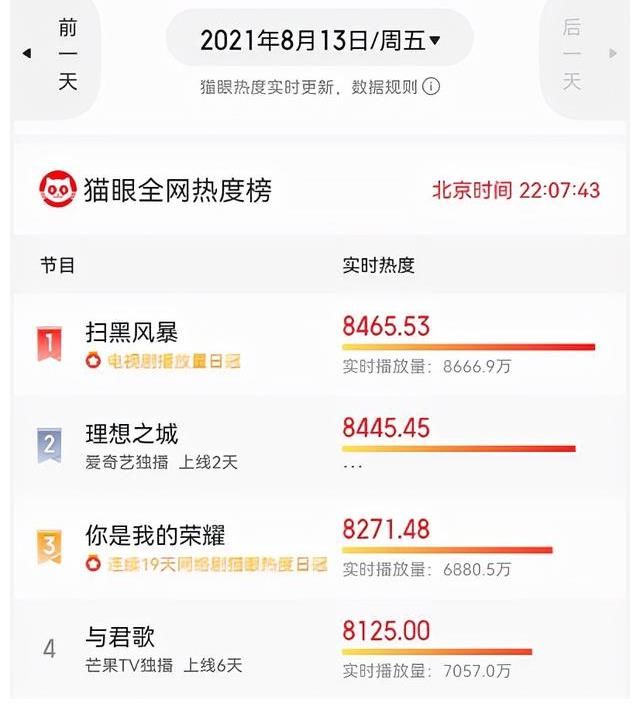Open the 与君歌 ranking entry
This screenshot has height=719, width=640.
click(120, 637)
